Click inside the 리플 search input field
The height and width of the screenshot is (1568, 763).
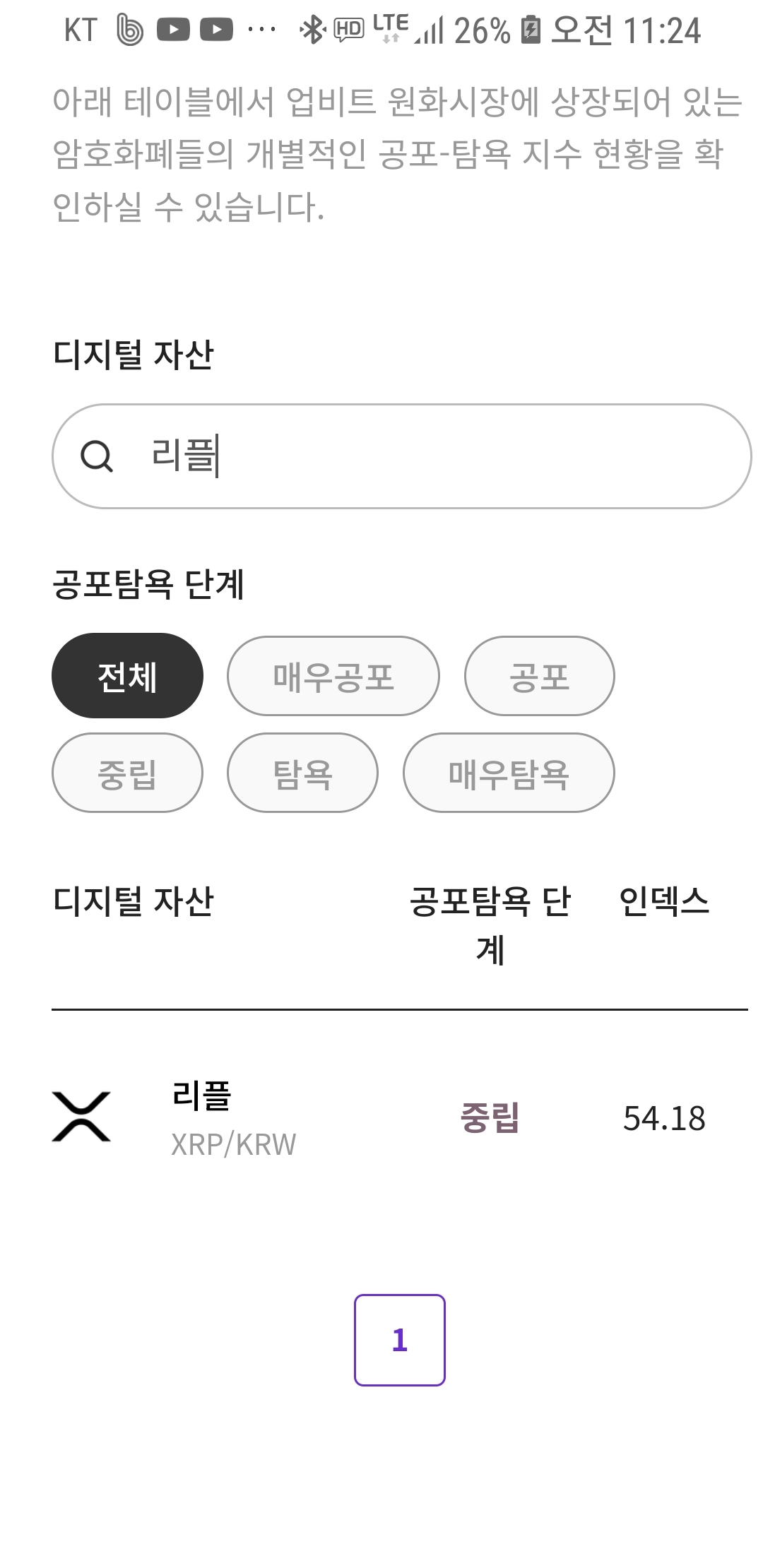pyautogui.click(x=353, y=458)
